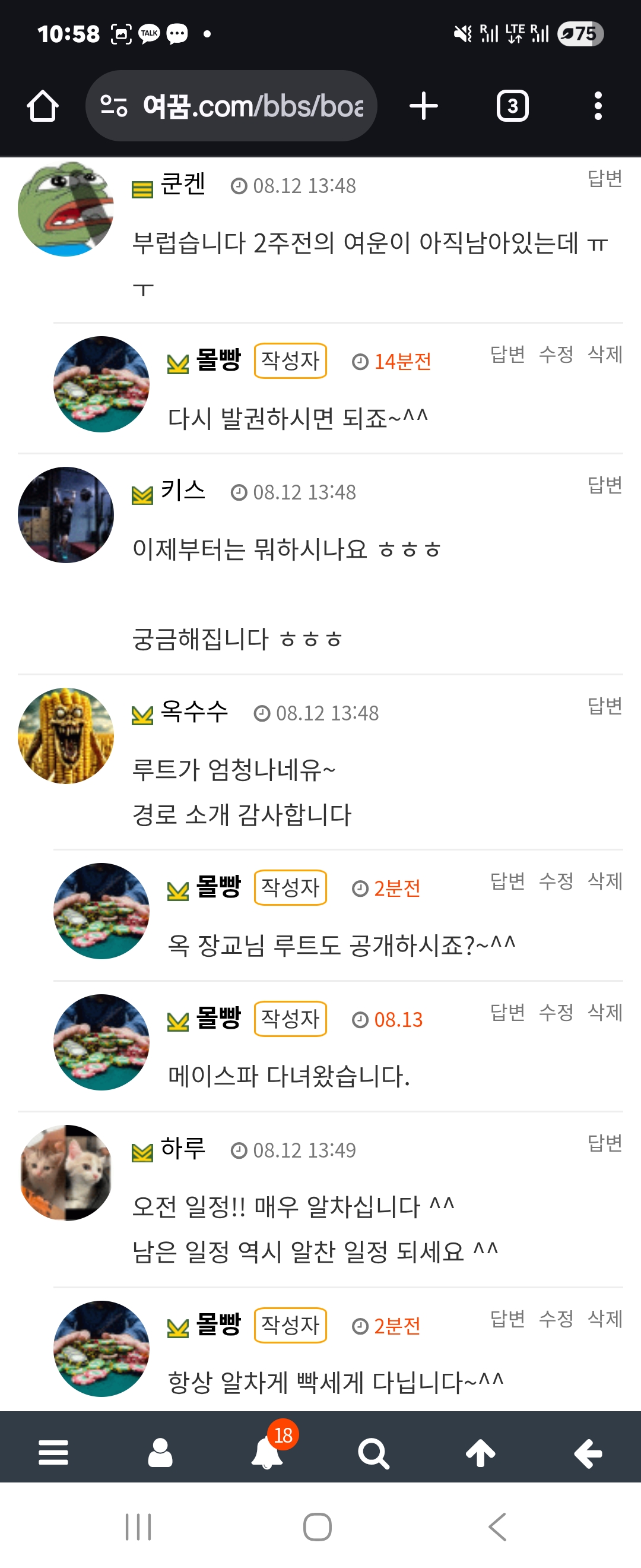Delete the 메이스파 다녀왔습니다 comment
Screen dimensions: 641x1568
pyautogui.click(x=605, y=1011)
